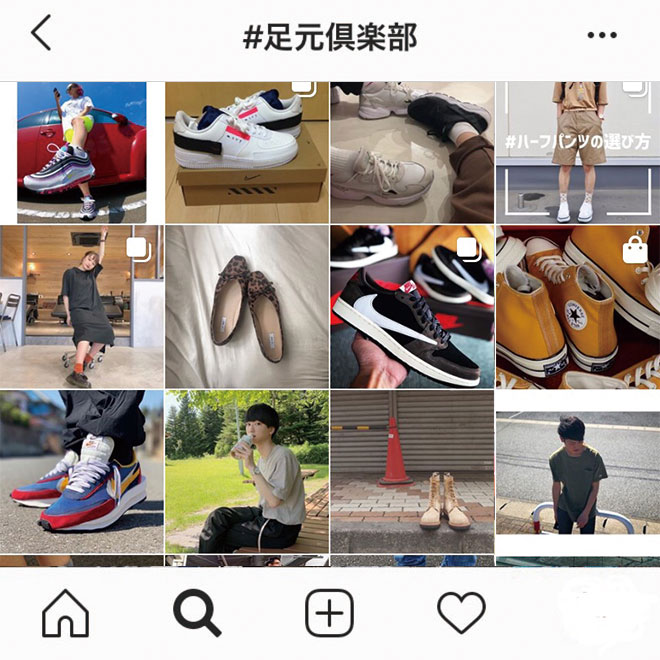This screenshot has width=660, height=660.
Task: Open the brown and black Nike sneaker post
Action: 411,306
